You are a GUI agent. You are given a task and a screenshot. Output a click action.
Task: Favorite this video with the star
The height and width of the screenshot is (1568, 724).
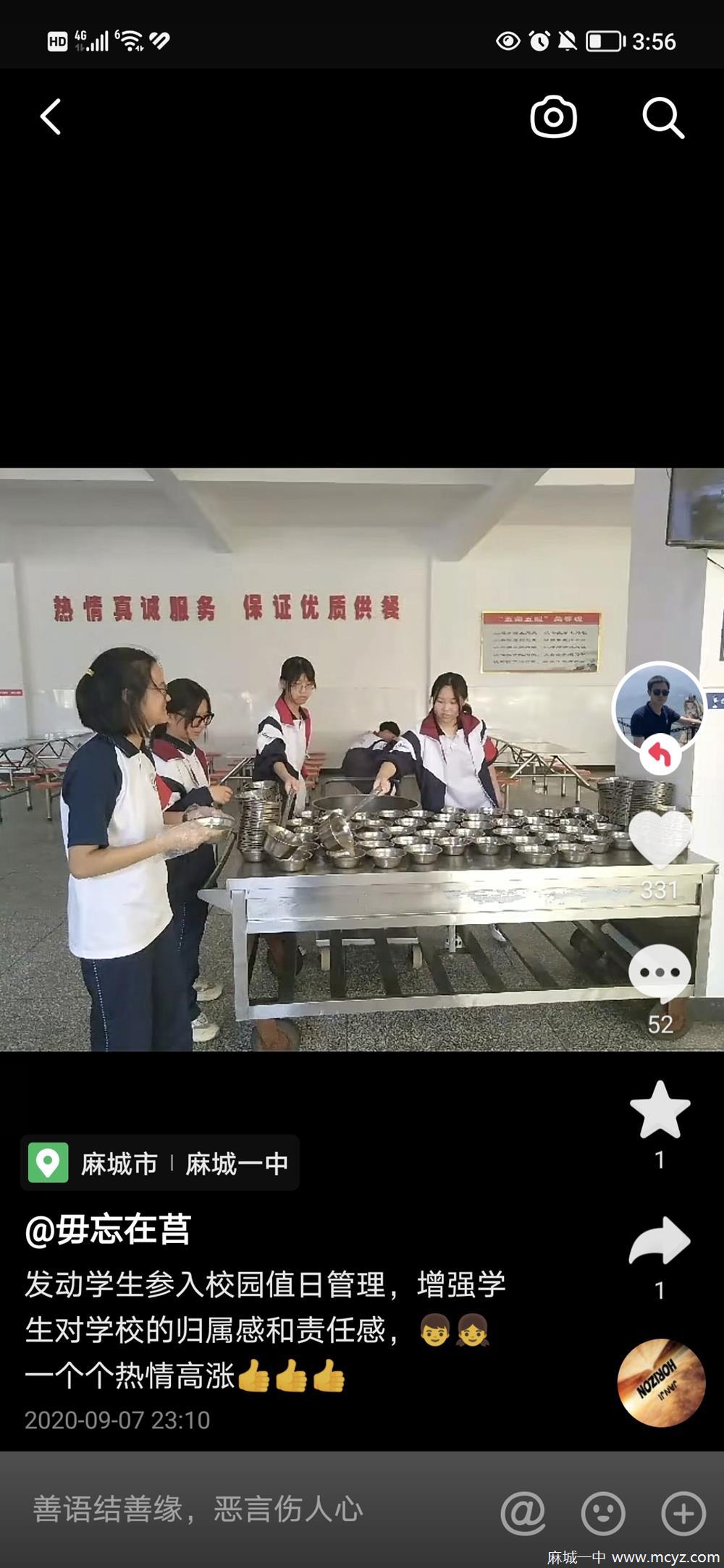660,1111
